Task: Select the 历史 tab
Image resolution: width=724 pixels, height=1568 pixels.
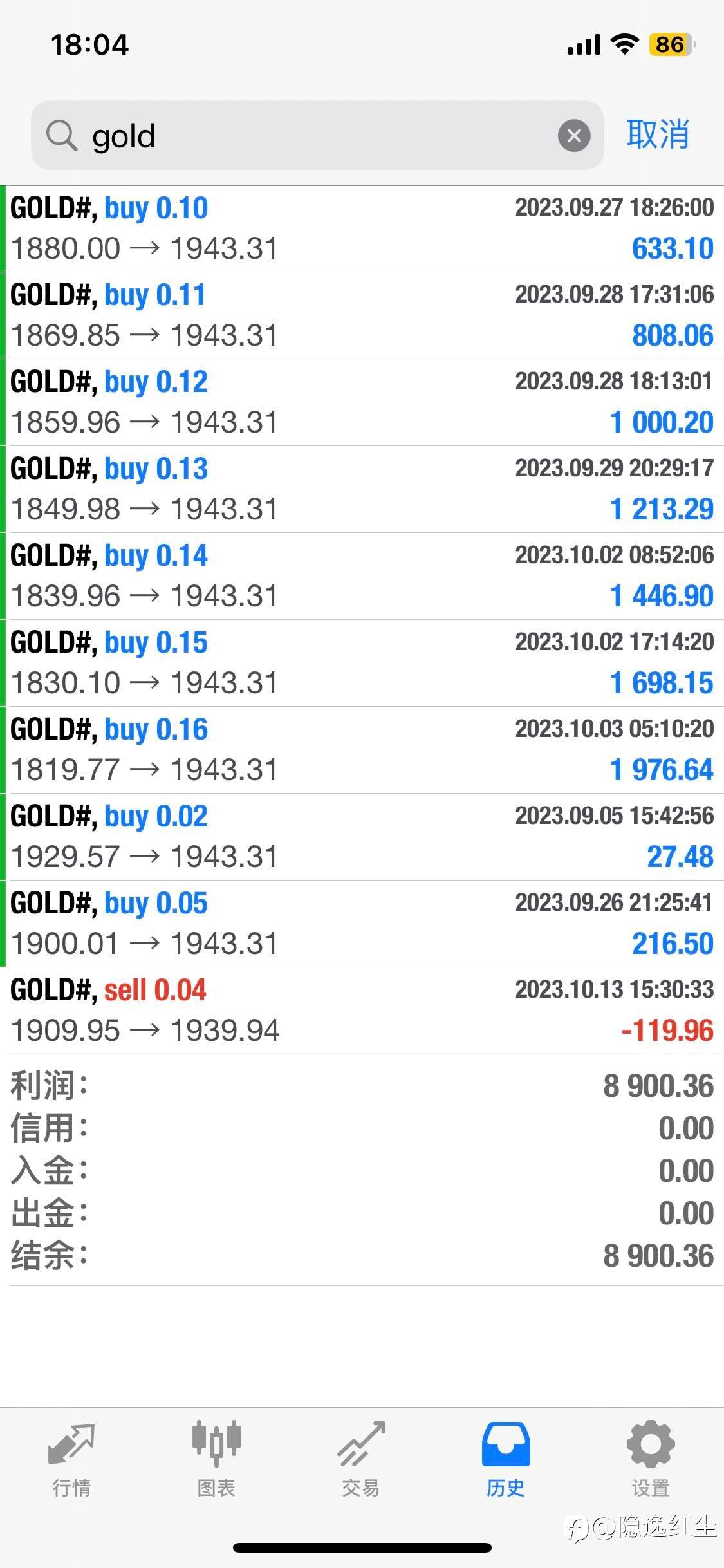Action: [x=506, y=1459]
